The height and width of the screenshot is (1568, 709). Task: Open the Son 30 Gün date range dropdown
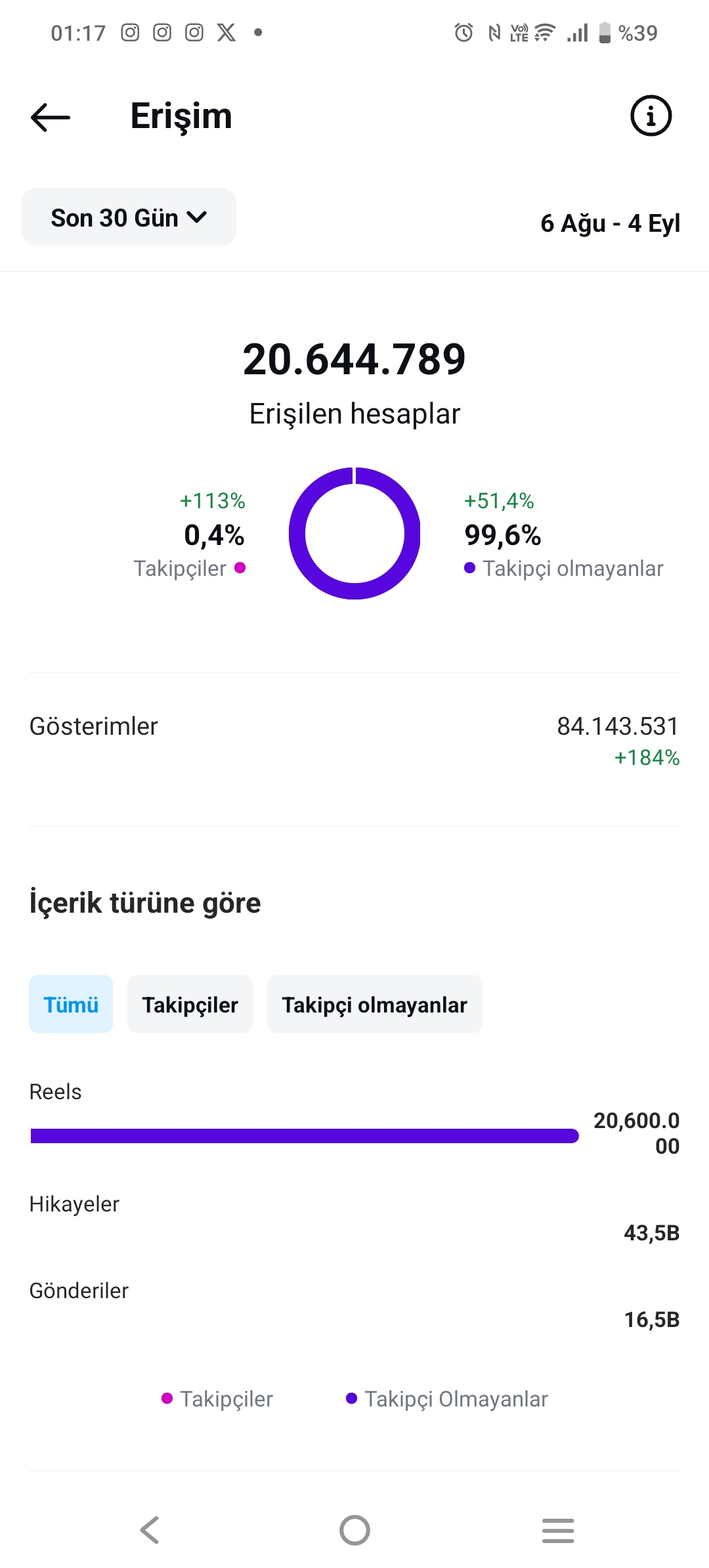(129, 217)
